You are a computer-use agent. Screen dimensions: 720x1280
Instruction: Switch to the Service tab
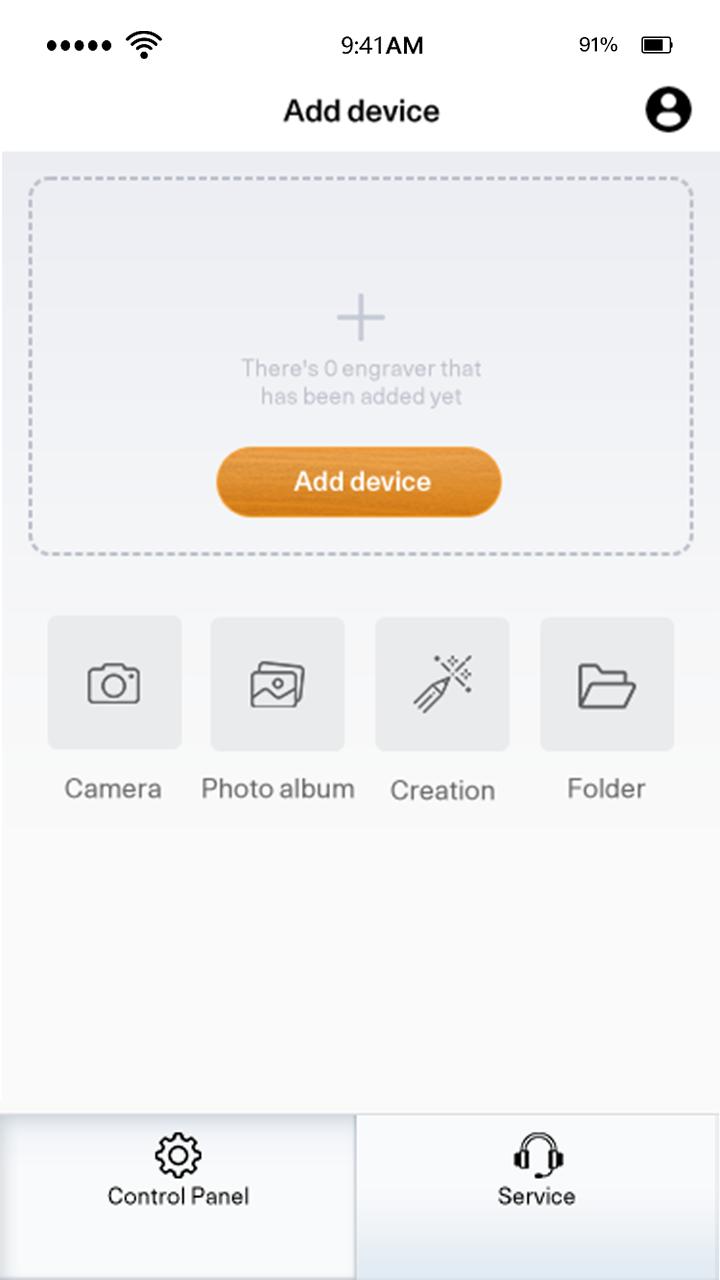coord(538,1197)
